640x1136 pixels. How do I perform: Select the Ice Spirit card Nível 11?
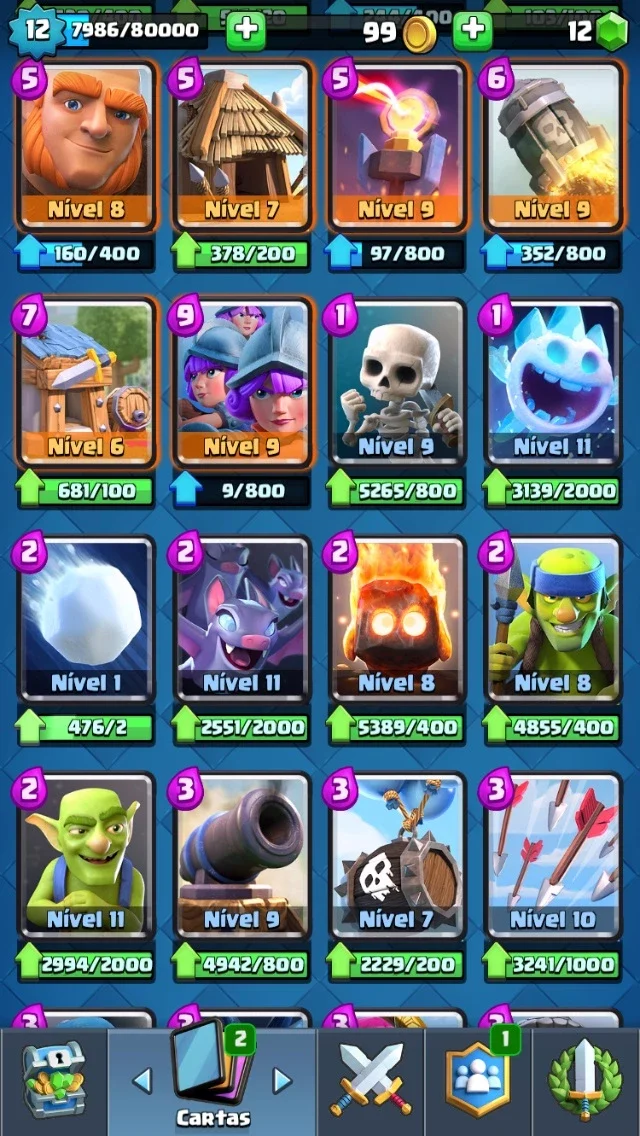click(x=554, y=383)
